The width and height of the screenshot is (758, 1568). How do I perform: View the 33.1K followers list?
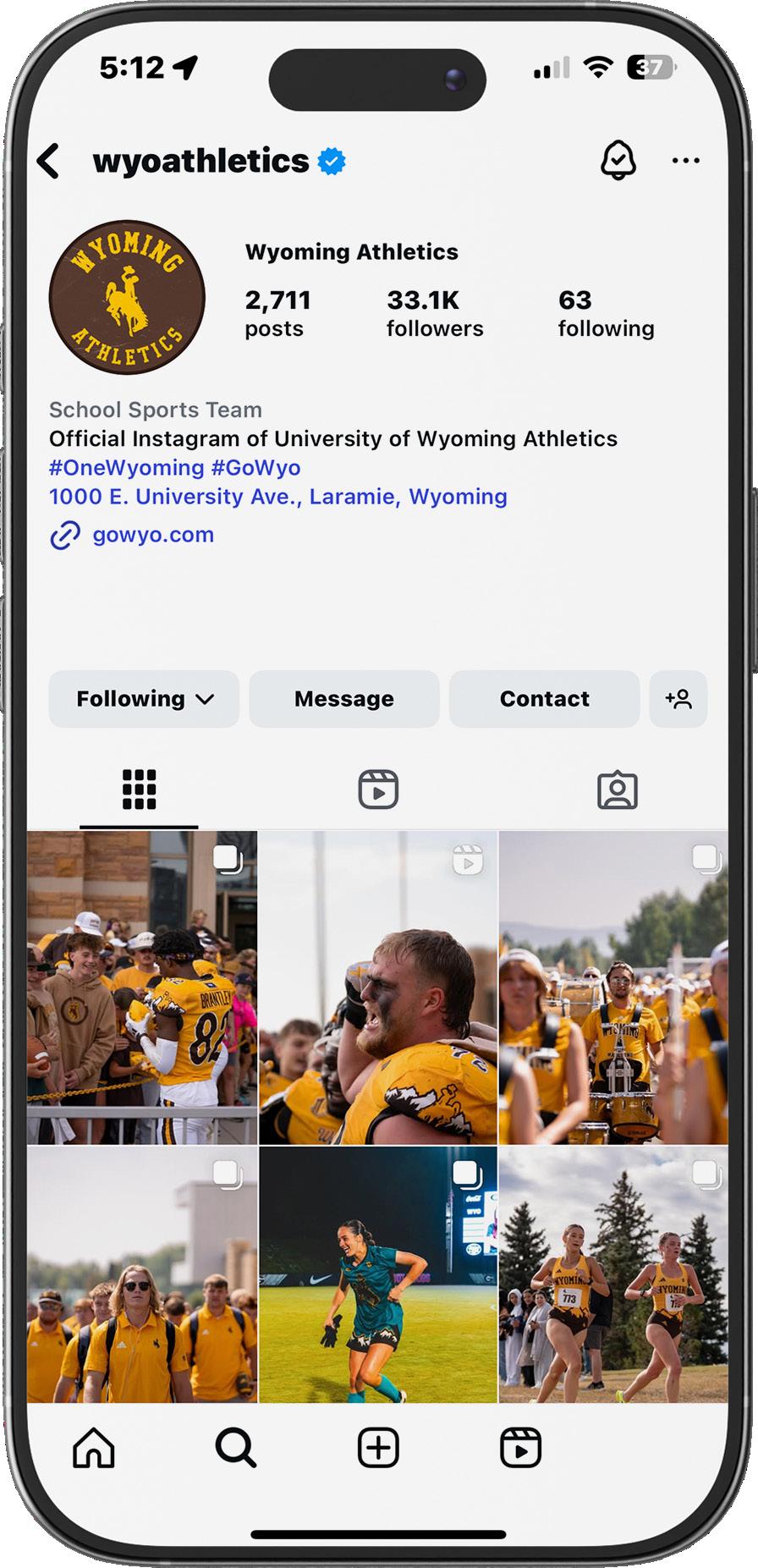tap(435, 313)
